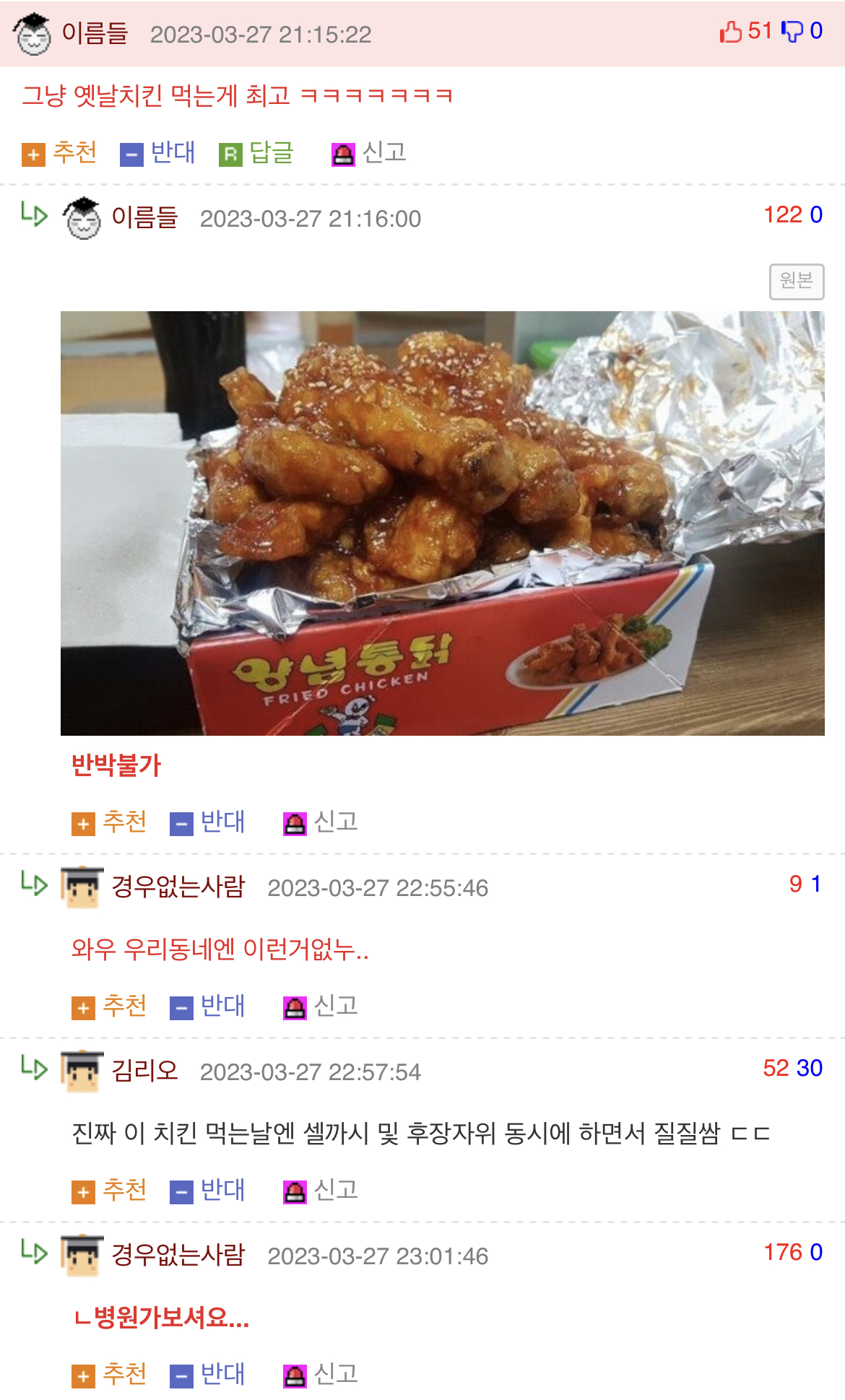Open top commenter 이름들's profile
Screen dimensions: 845x1400
pyautogui.click(x=95, y=33)
